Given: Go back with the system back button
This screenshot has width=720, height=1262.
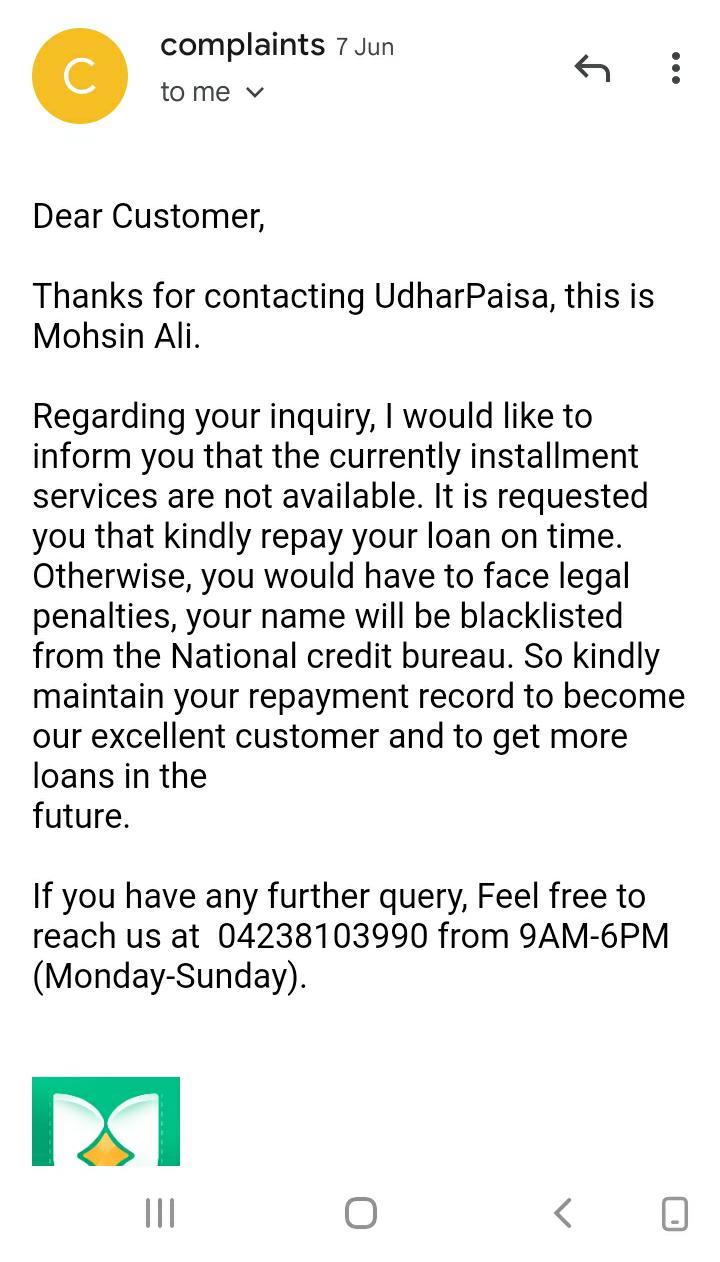Looking at the screenshot, I should point(563,1213).
